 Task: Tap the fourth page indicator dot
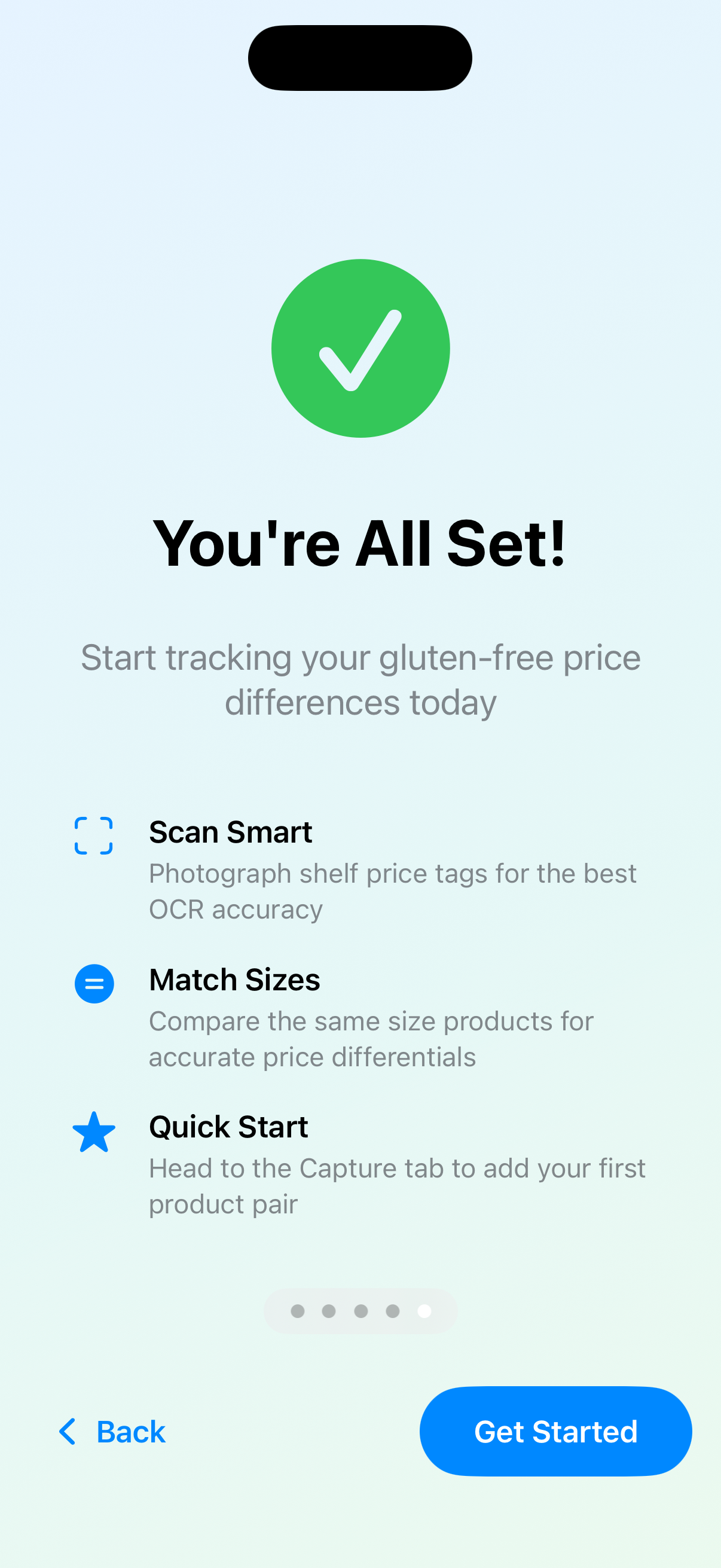click(392, 1311)
